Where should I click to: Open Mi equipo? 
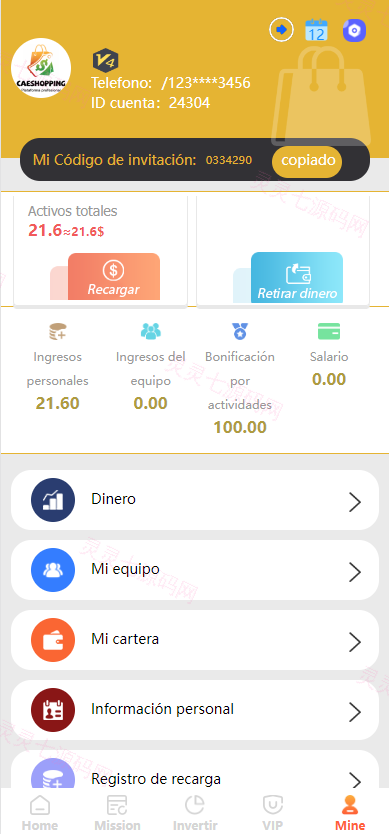coord(195,570)
